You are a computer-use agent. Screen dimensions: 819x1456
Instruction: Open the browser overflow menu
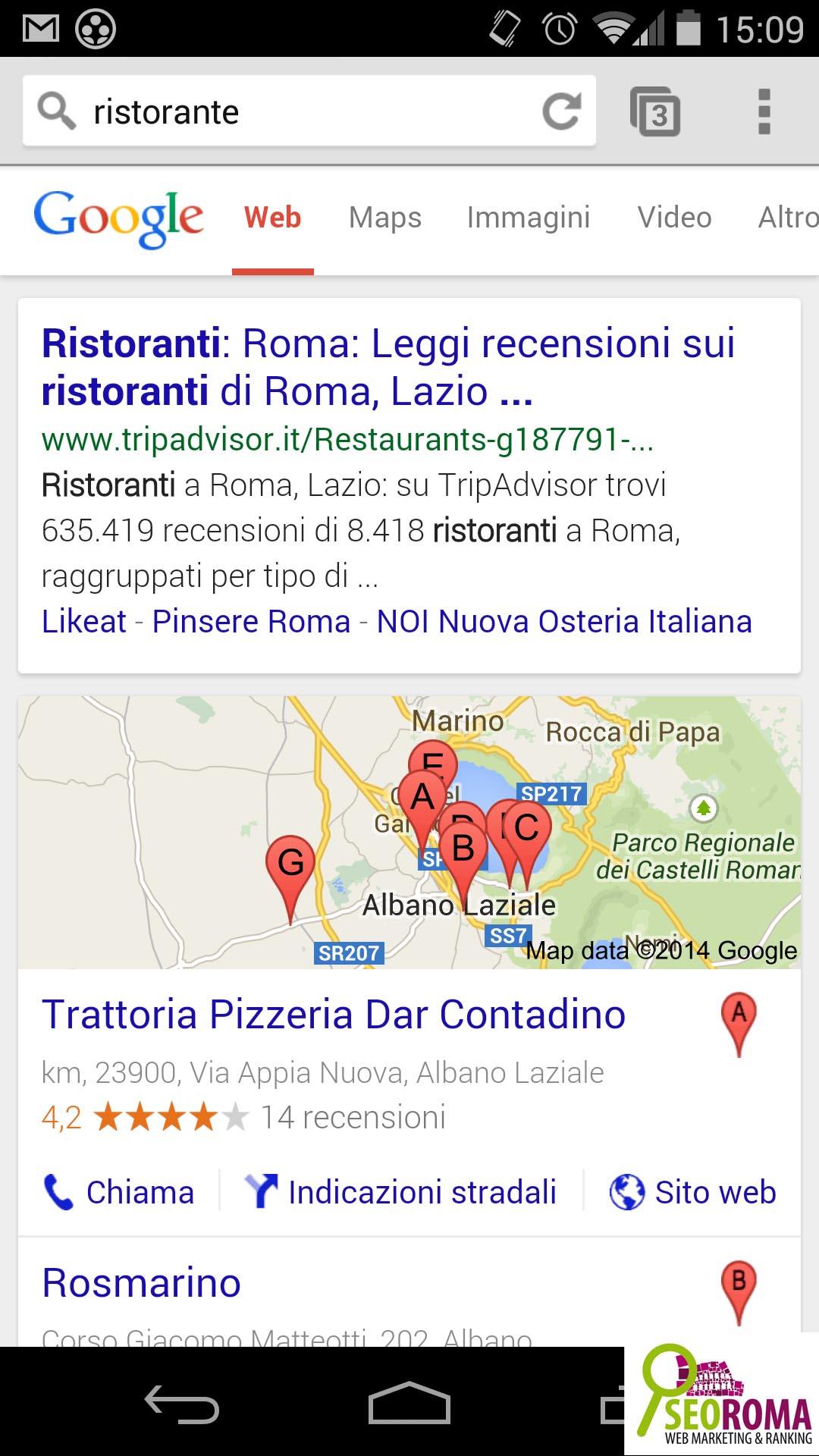point(764,111)
